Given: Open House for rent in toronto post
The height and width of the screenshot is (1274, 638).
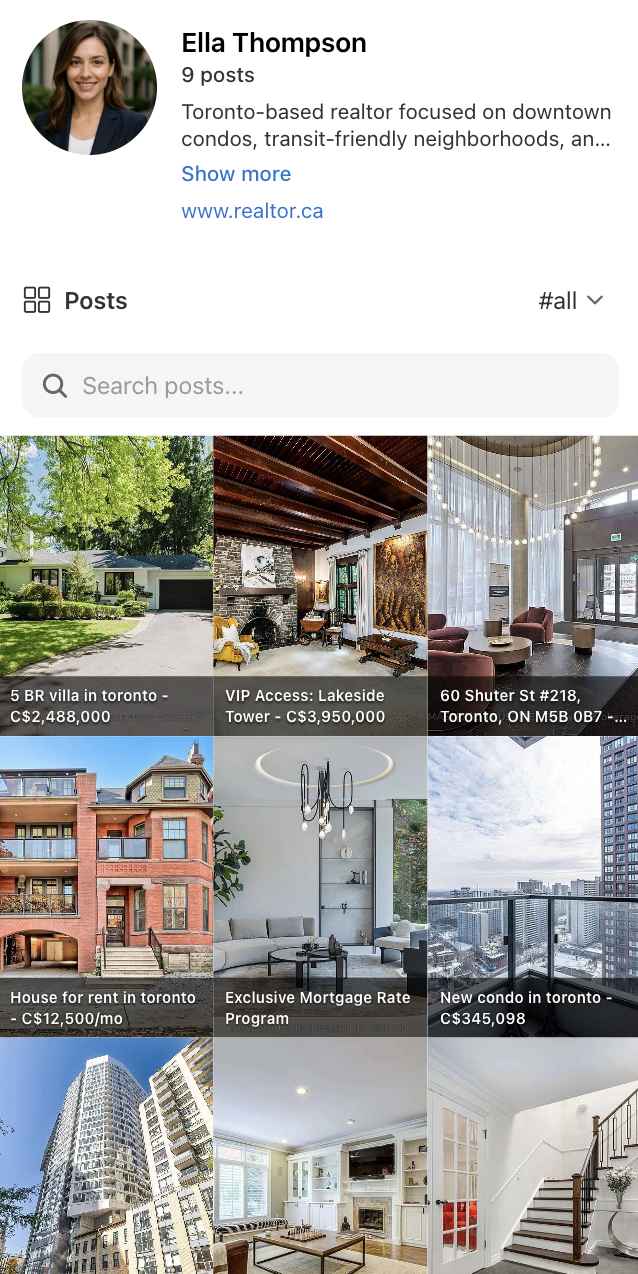Looking at the screenshot, I should tap(106, 887).
